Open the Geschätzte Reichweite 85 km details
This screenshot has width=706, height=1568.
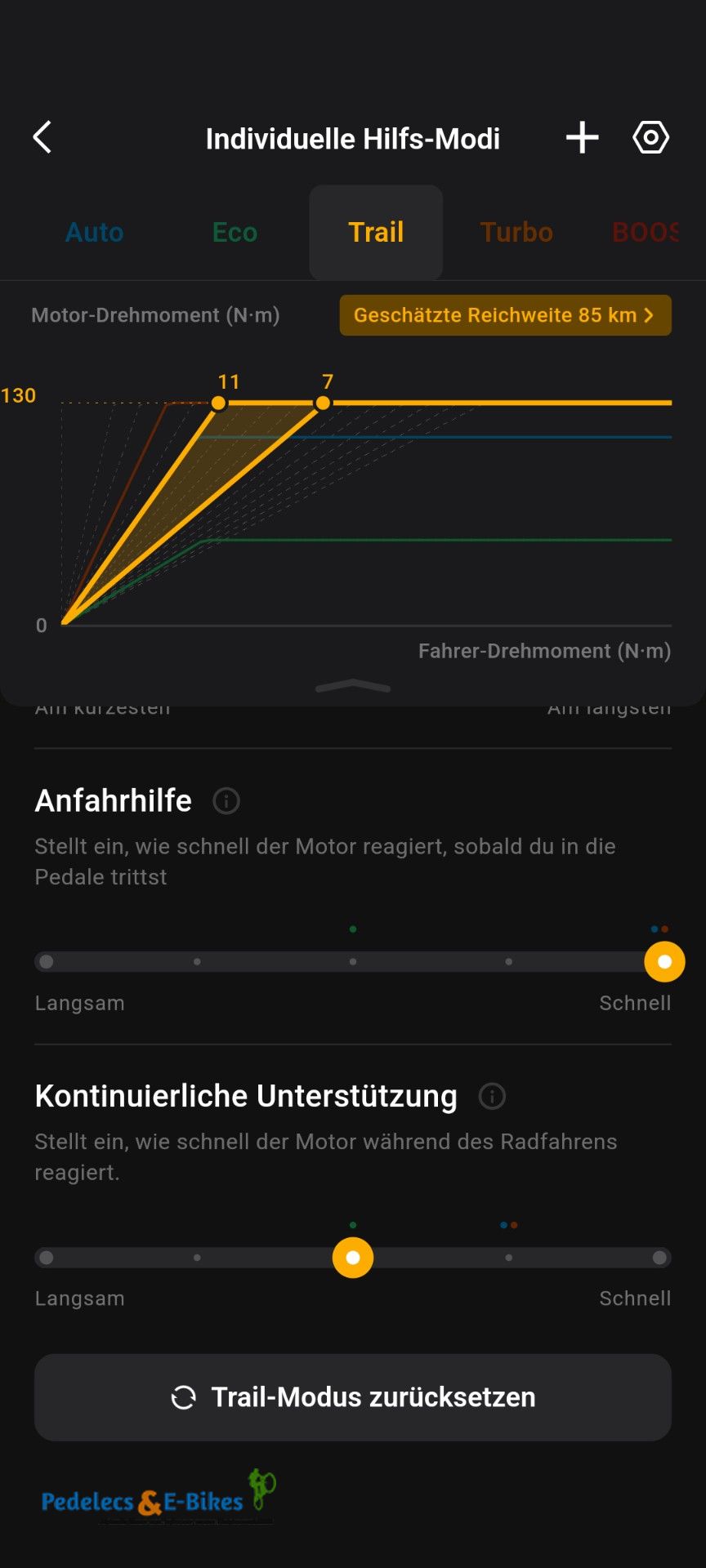506,315
